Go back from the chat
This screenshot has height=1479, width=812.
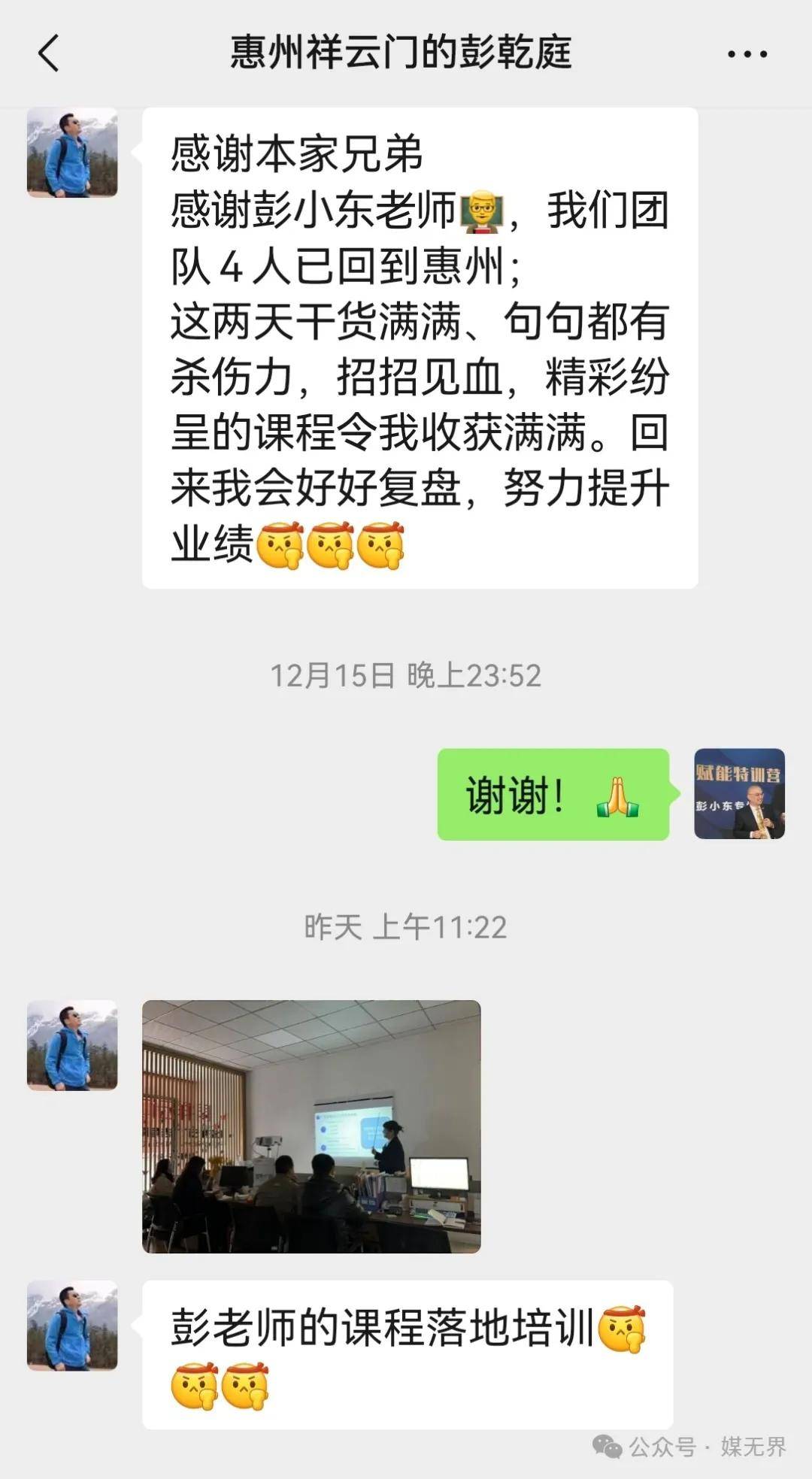48,54
